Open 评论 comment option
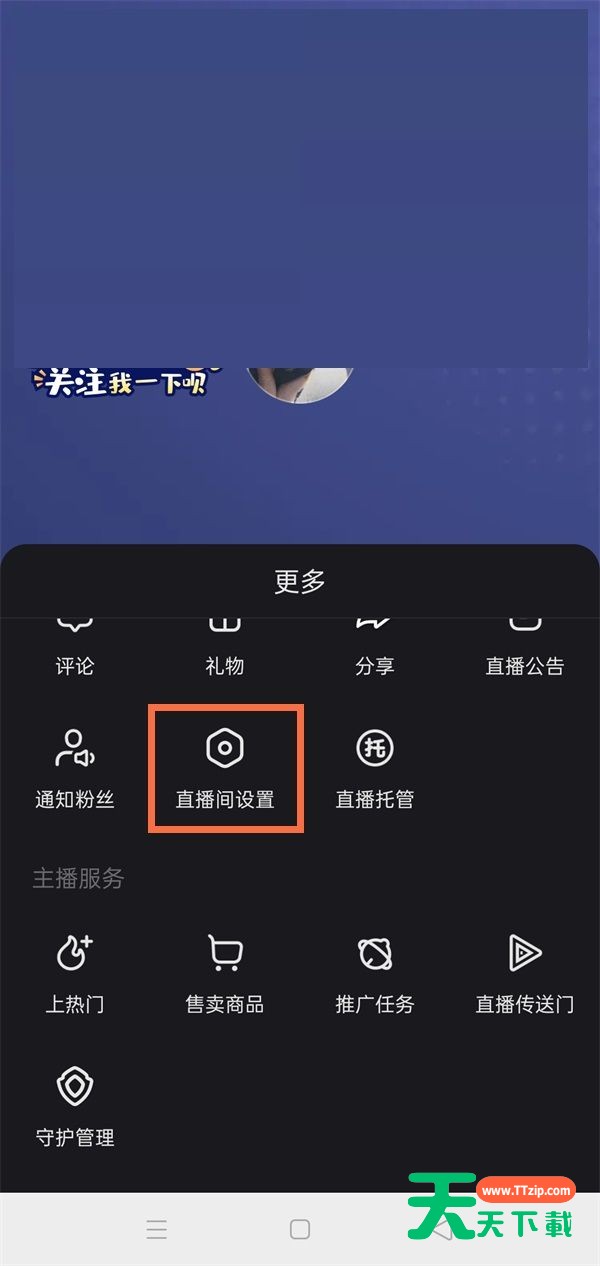The width and height of the screenshot is (600, 1266). 75,648
